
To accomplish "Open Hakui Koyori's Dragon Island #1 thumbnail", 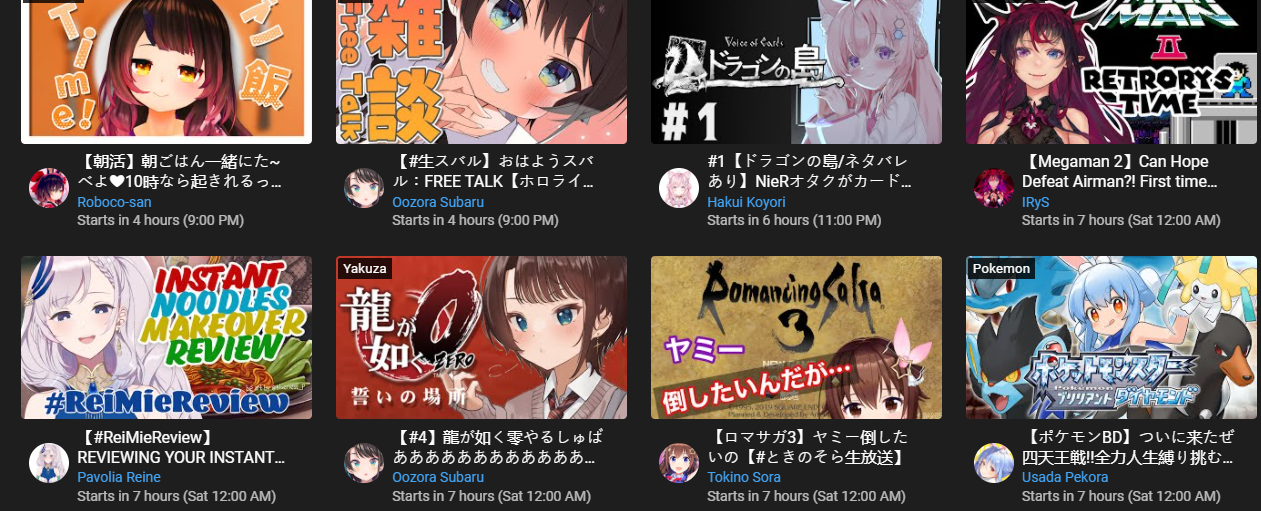I will (796, 70).
